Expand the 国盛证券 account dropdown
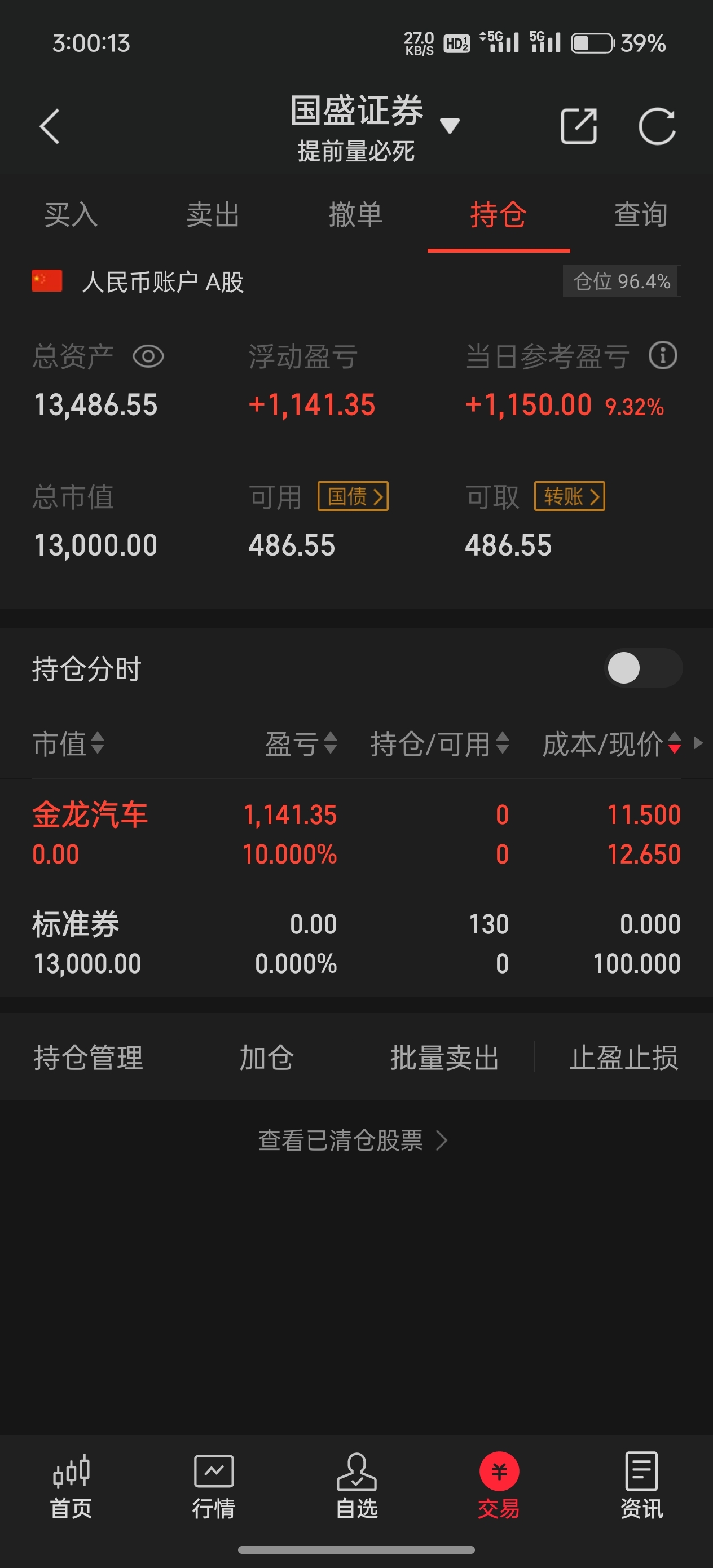Screen dimensions: 713x1568 click(450, 125)
